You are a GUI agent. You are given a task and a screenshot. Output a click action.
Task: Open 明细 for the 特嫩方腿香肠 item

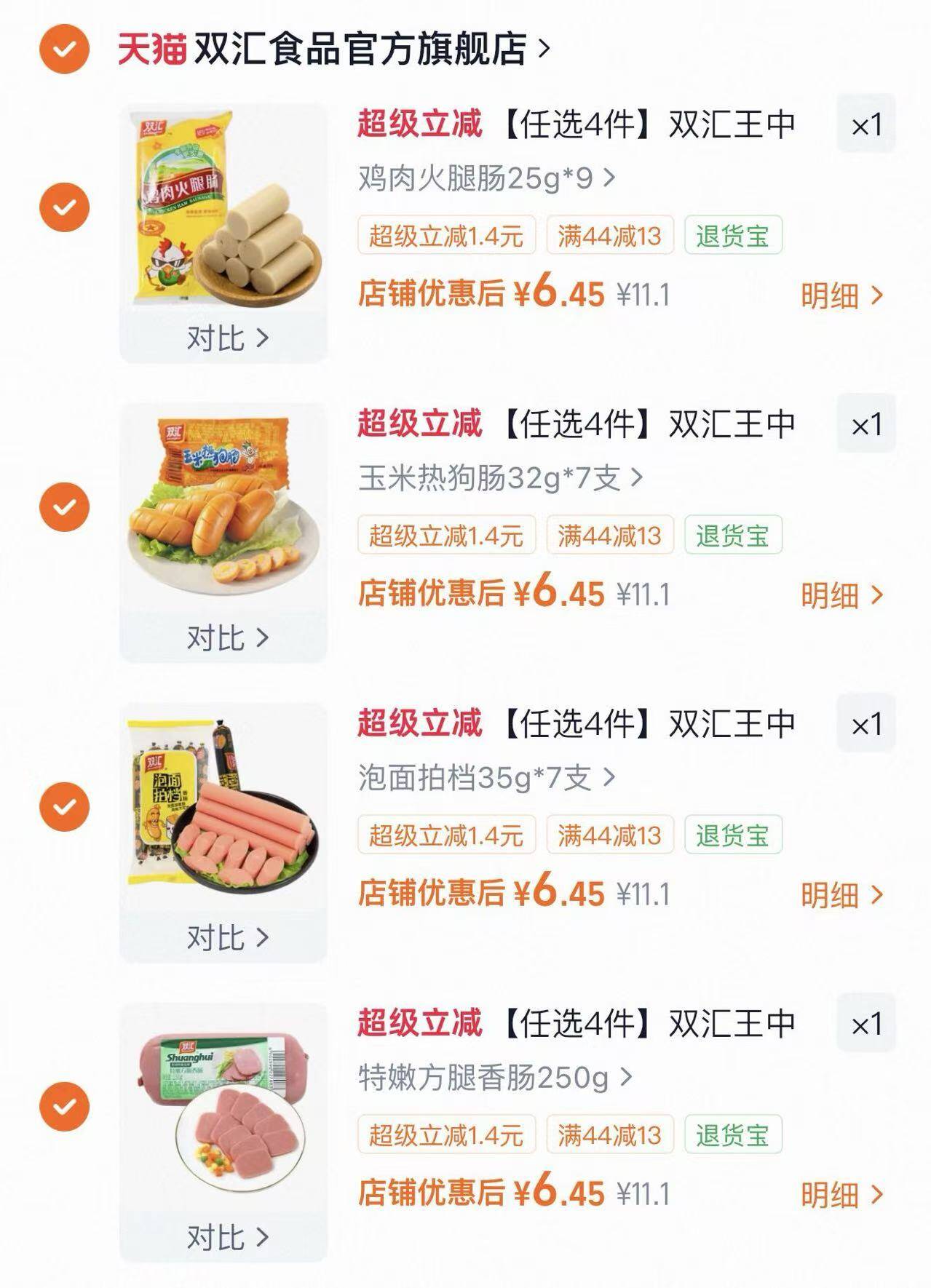tap(841, 1195)
